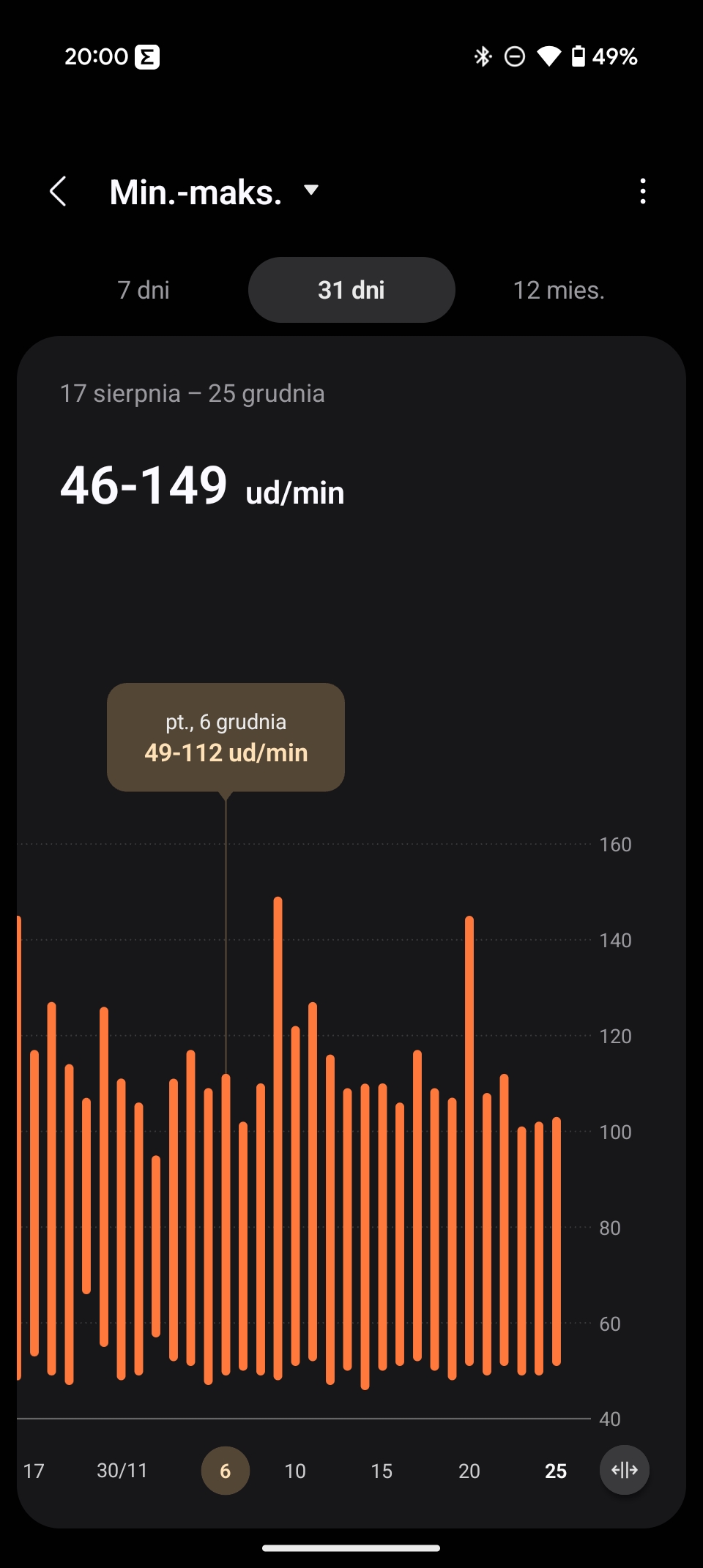Open the three-dot overflow menu
This screenshot has width=703, height=1568.
click(643, 192)
